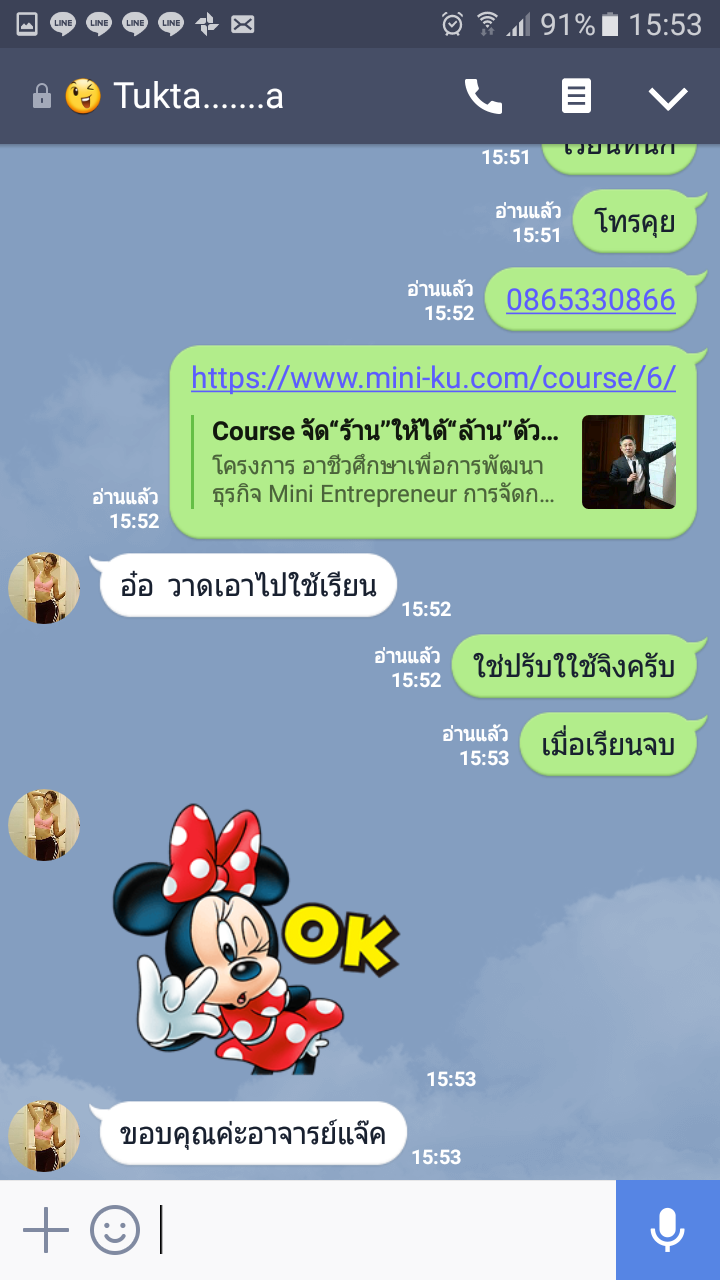Screen dimensions: 720x1280
Task: Open the Course link preview card
Action: point(435,462)
